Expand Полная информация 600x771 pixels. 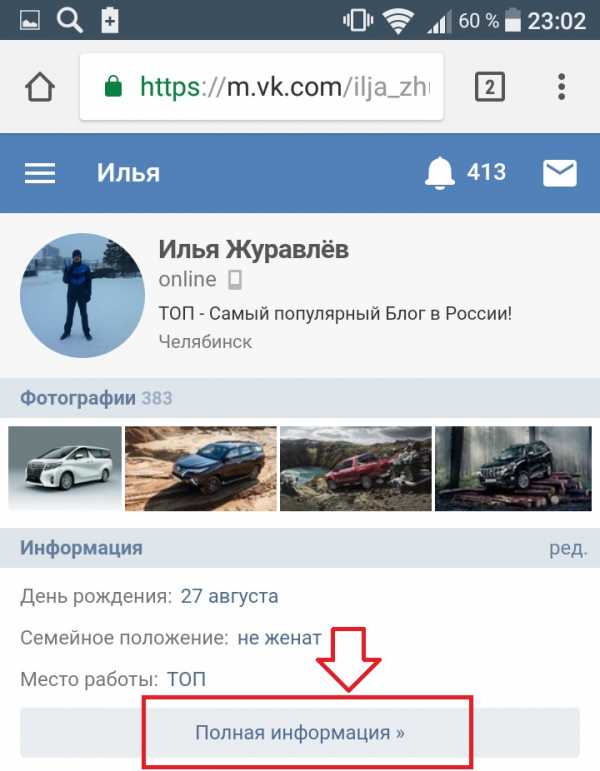point(300,732)
